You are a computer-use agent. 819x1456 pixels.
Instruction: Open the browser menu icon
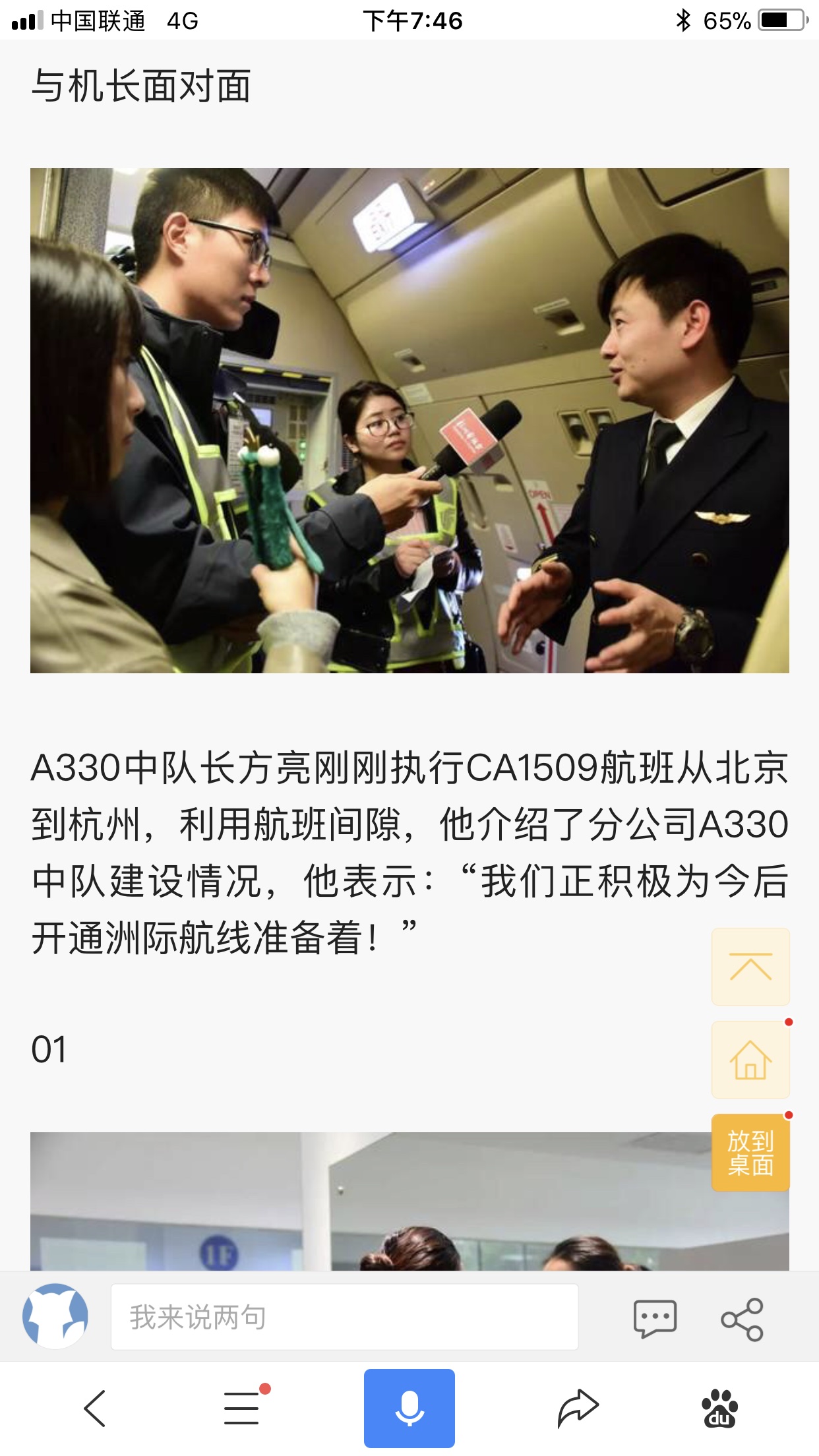(243, 1409)
